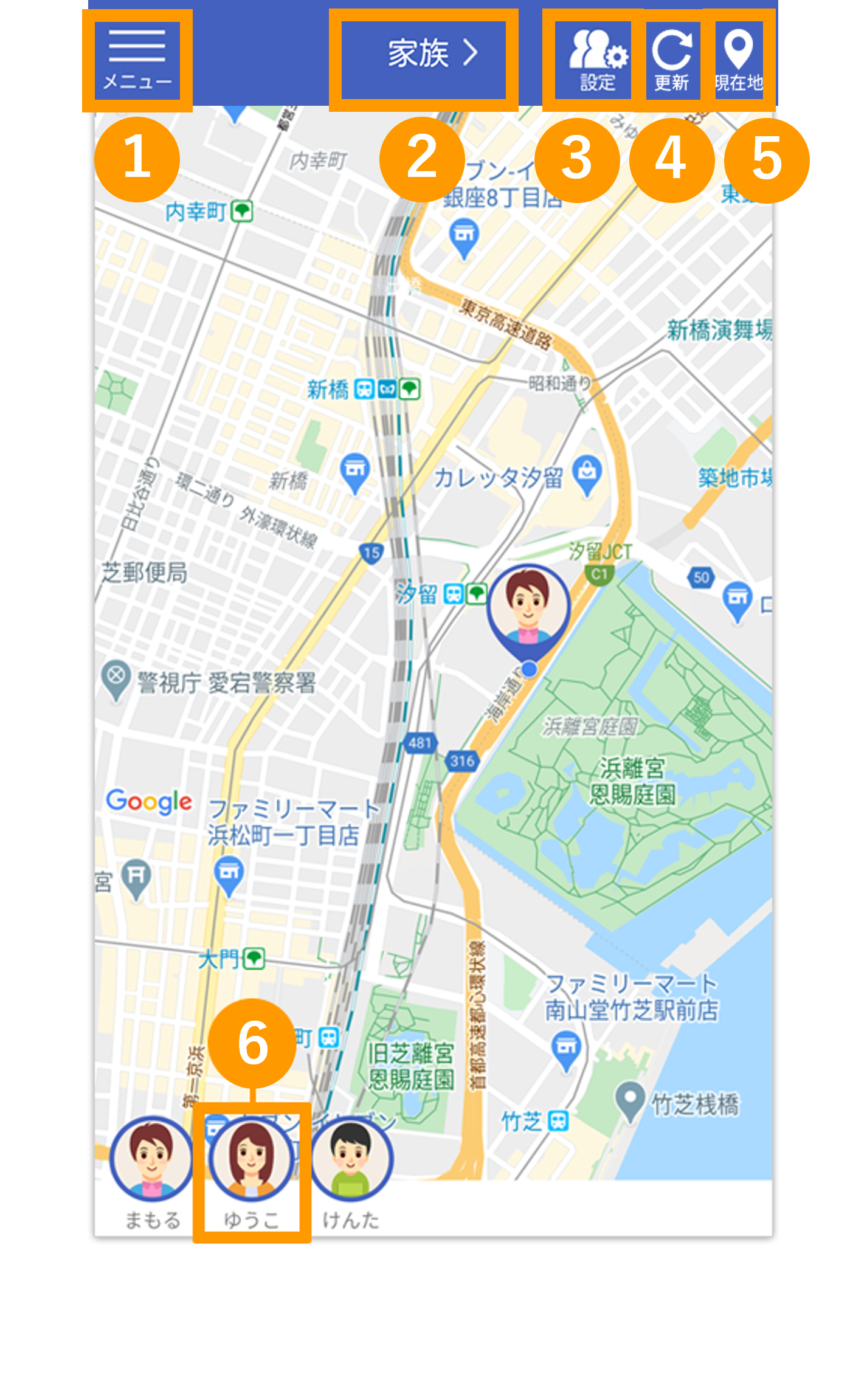Select family member けんた

351,1169
